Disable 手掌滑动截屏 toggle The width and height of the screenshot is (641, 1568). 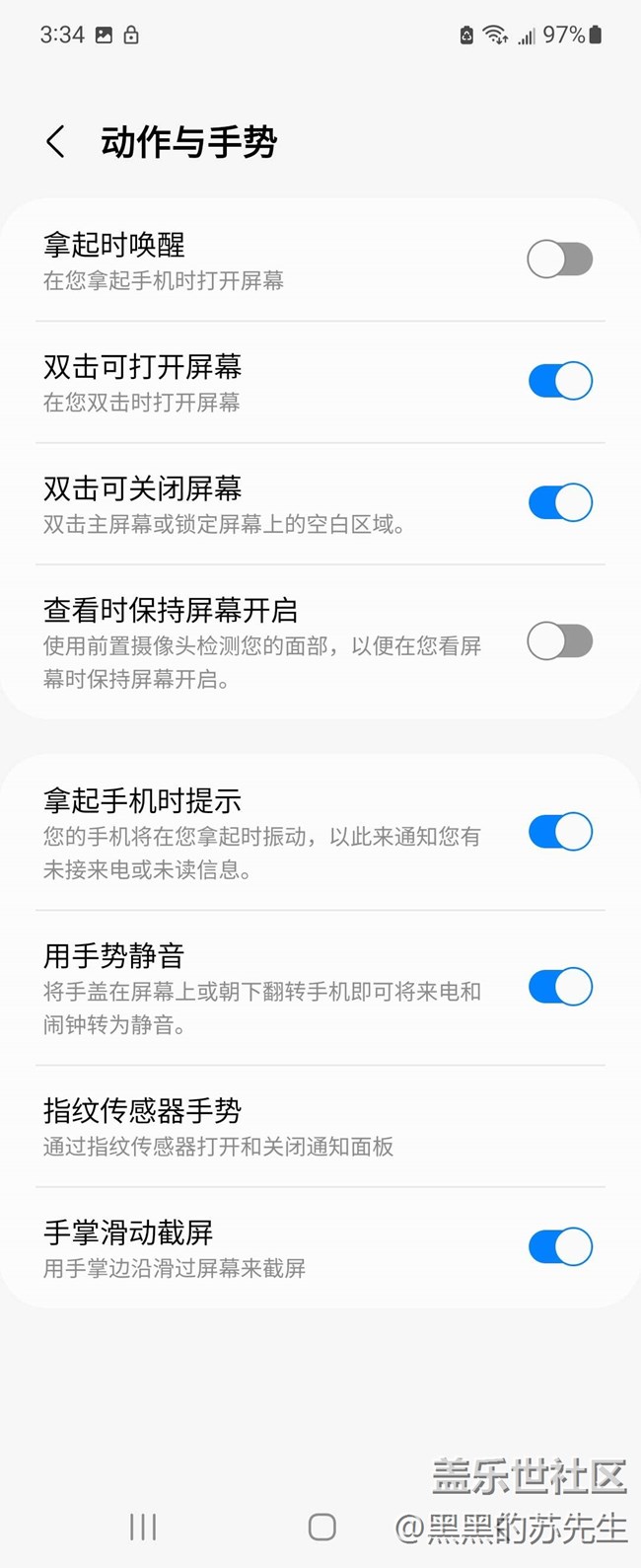point(560,1246)
